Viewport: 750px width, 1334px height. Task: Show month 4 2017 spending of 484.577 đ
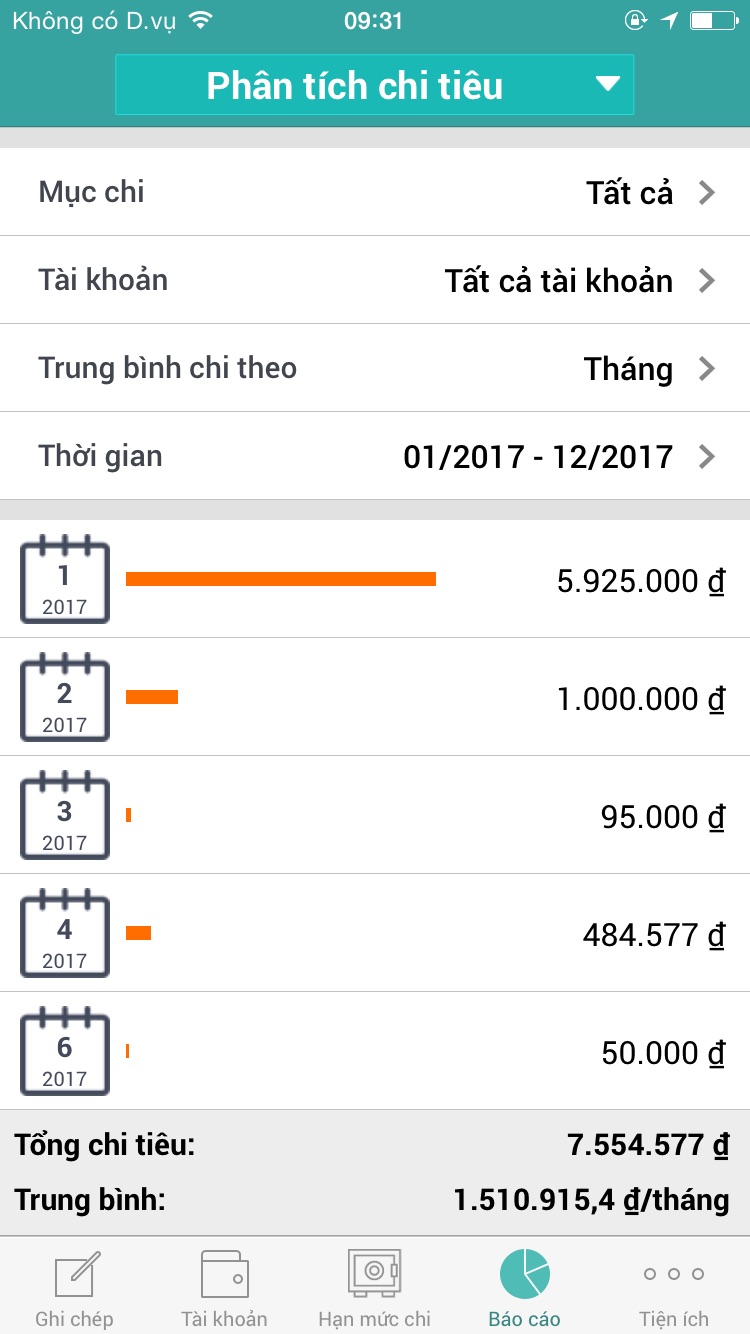pos(375,933)
